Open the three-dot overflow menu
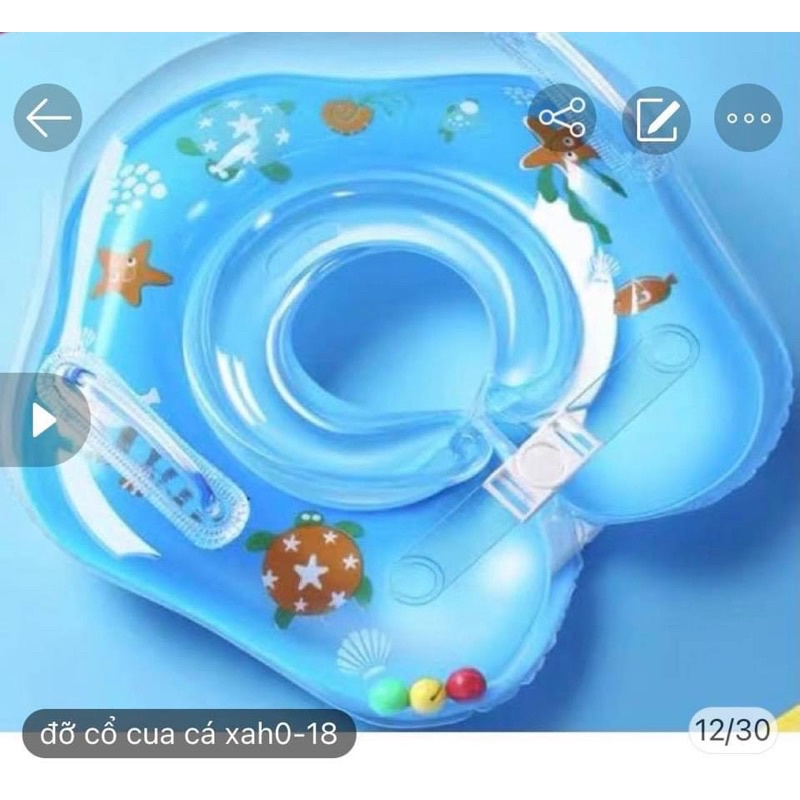 click(x=748, y=119)
